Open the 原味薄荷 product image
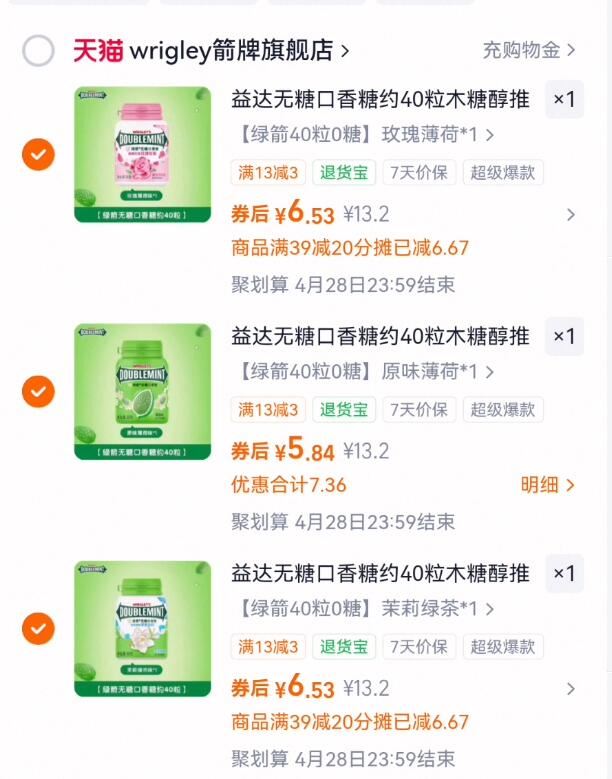The height and width of the screenshot is (779, 612). pyautogui.click(x=143, y=391)
